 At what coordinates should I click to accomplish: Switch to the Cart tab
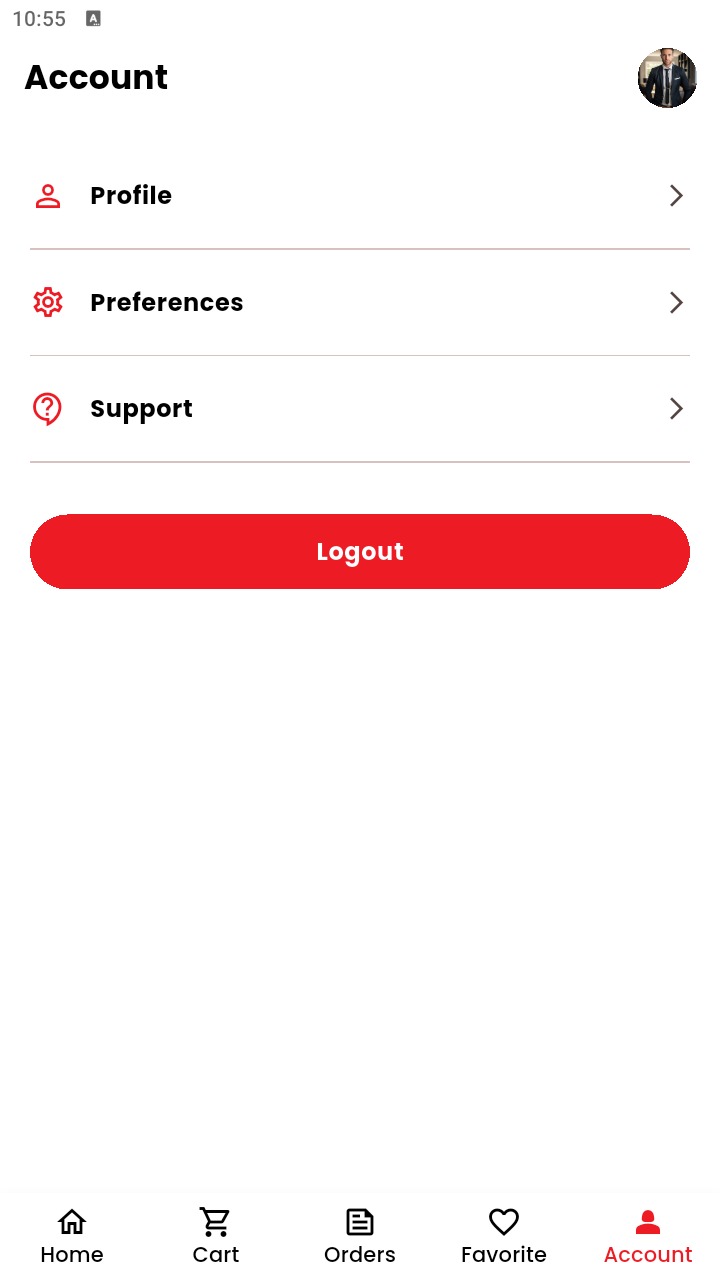click(x=215, y=1236)
